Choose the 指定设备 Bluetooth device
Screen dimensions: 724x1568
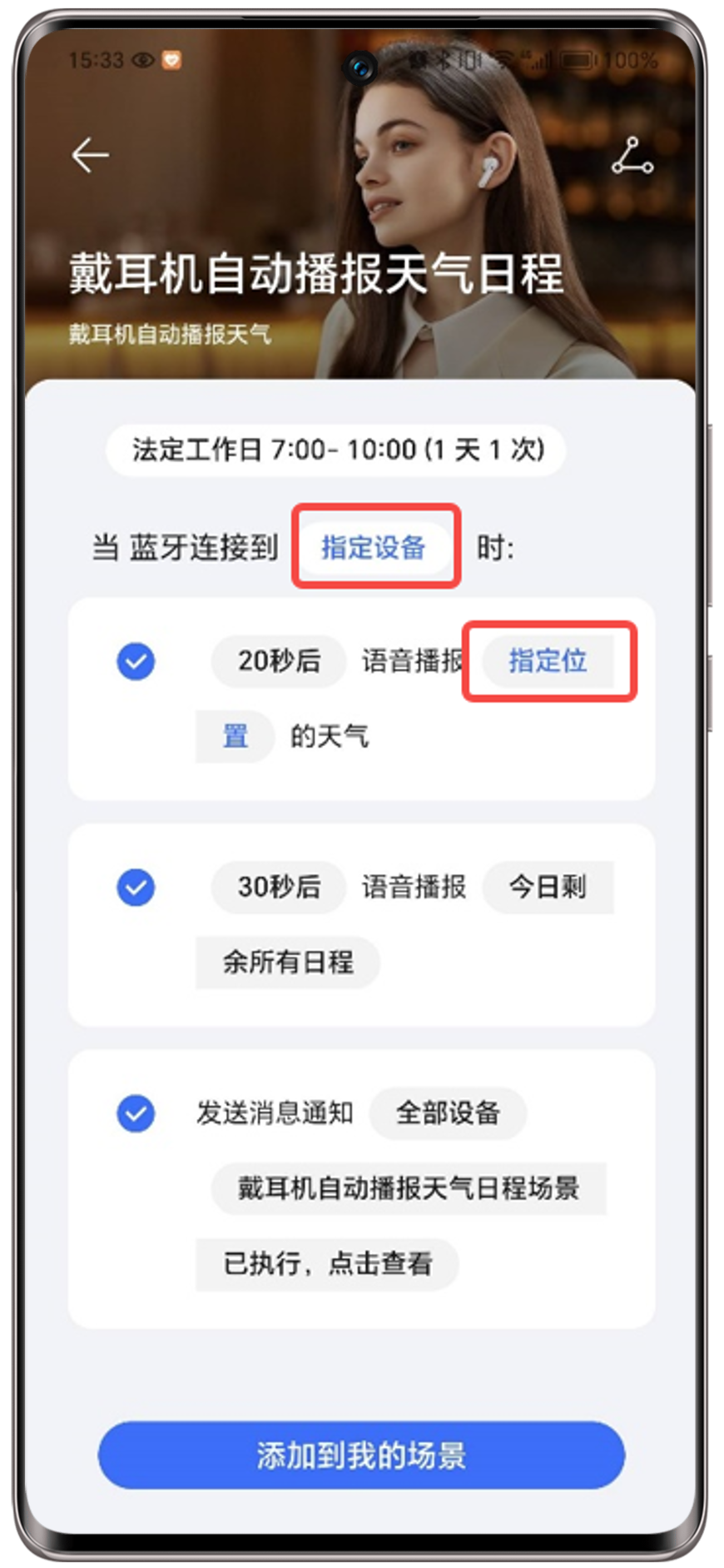pos(374,547)
